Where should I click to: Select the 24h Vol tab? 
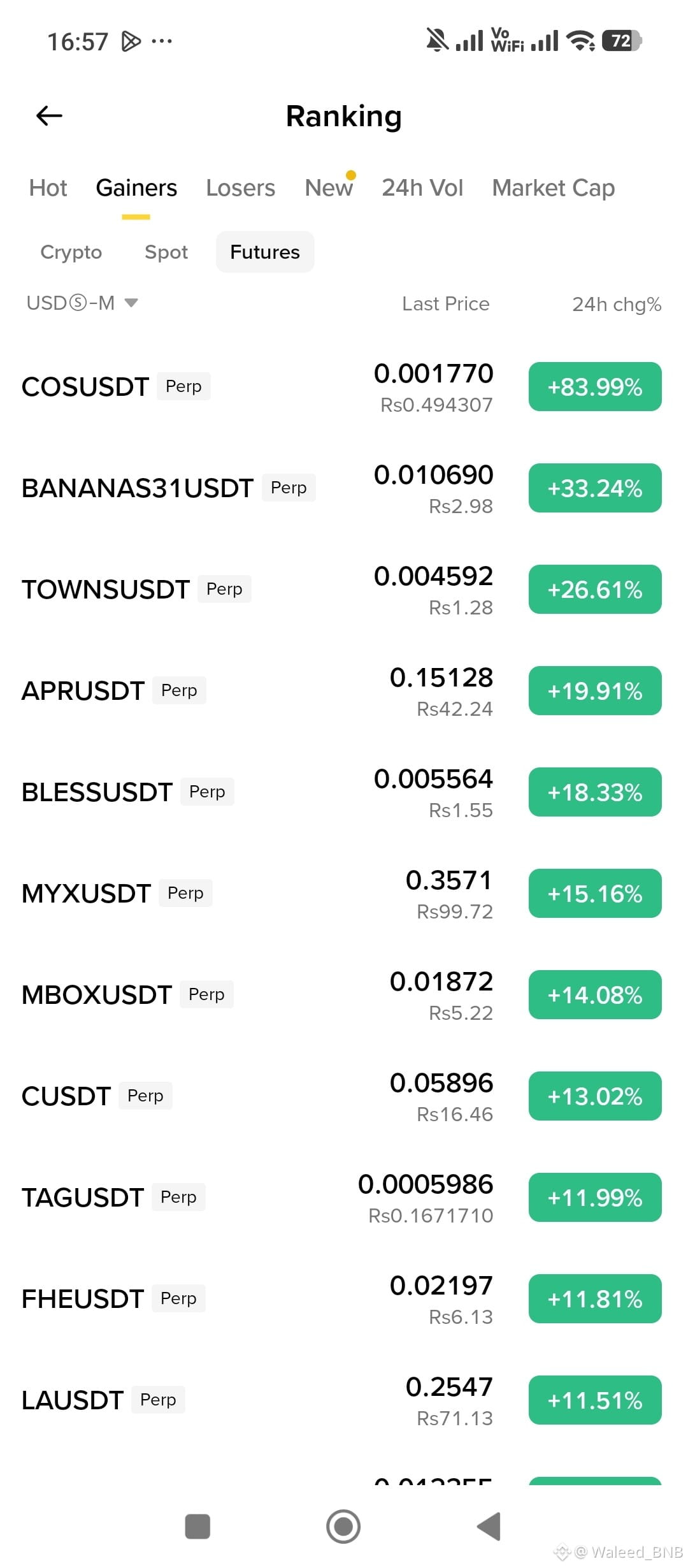422,188
